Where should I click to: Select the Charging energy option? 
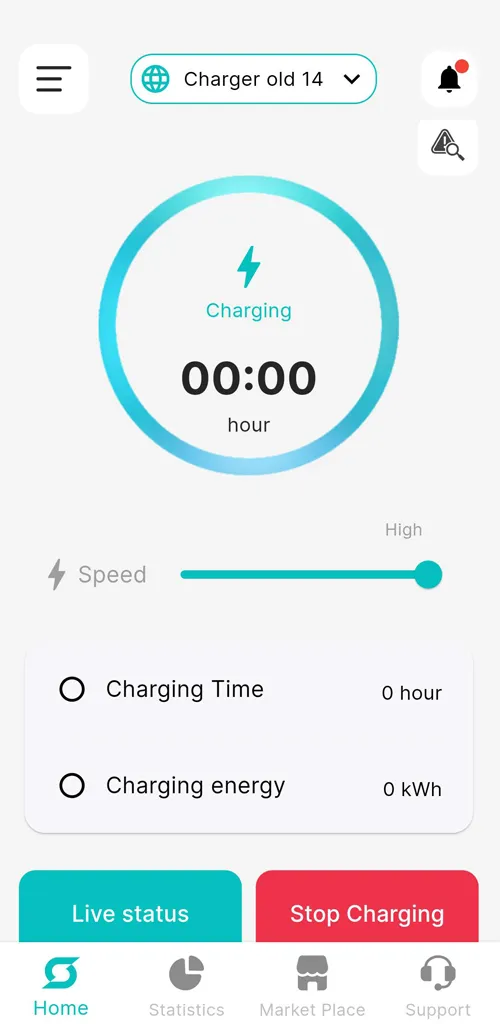pyautogui.click(x=72, y=786)
